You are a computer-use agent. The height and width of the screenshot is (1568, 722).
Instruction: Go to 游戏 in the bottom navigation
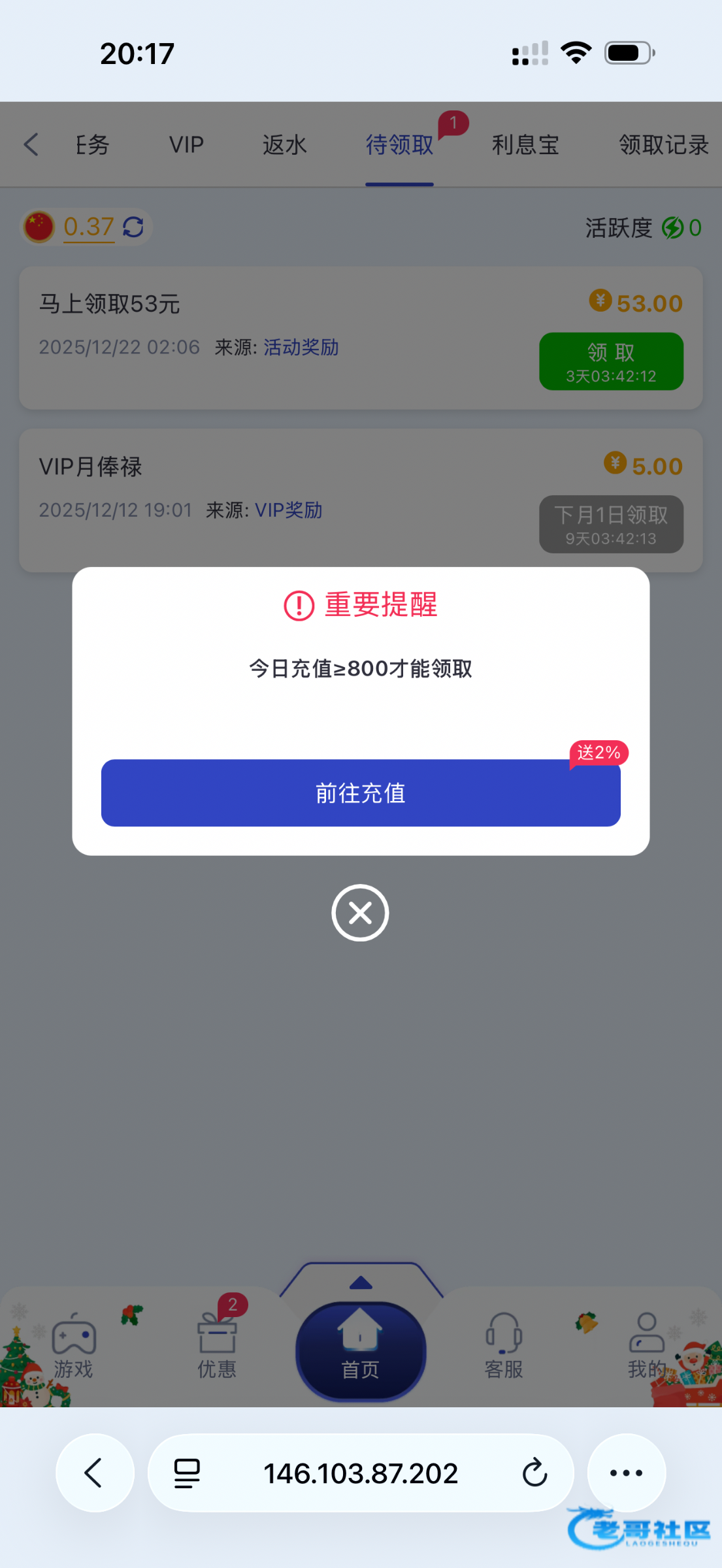pyautogui.click(x=73, y=1347)
